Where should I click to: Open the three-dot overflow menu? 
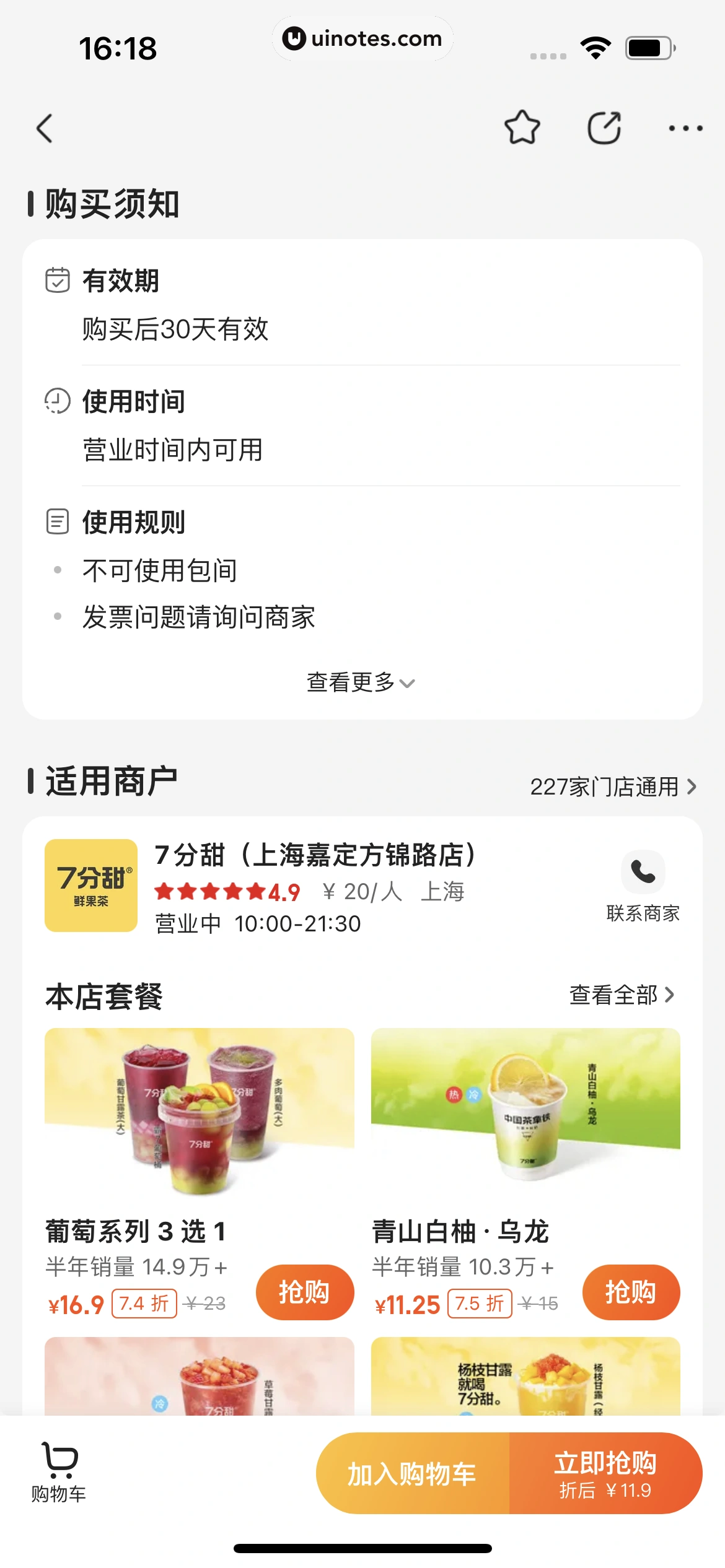click(x=685, y=128)
